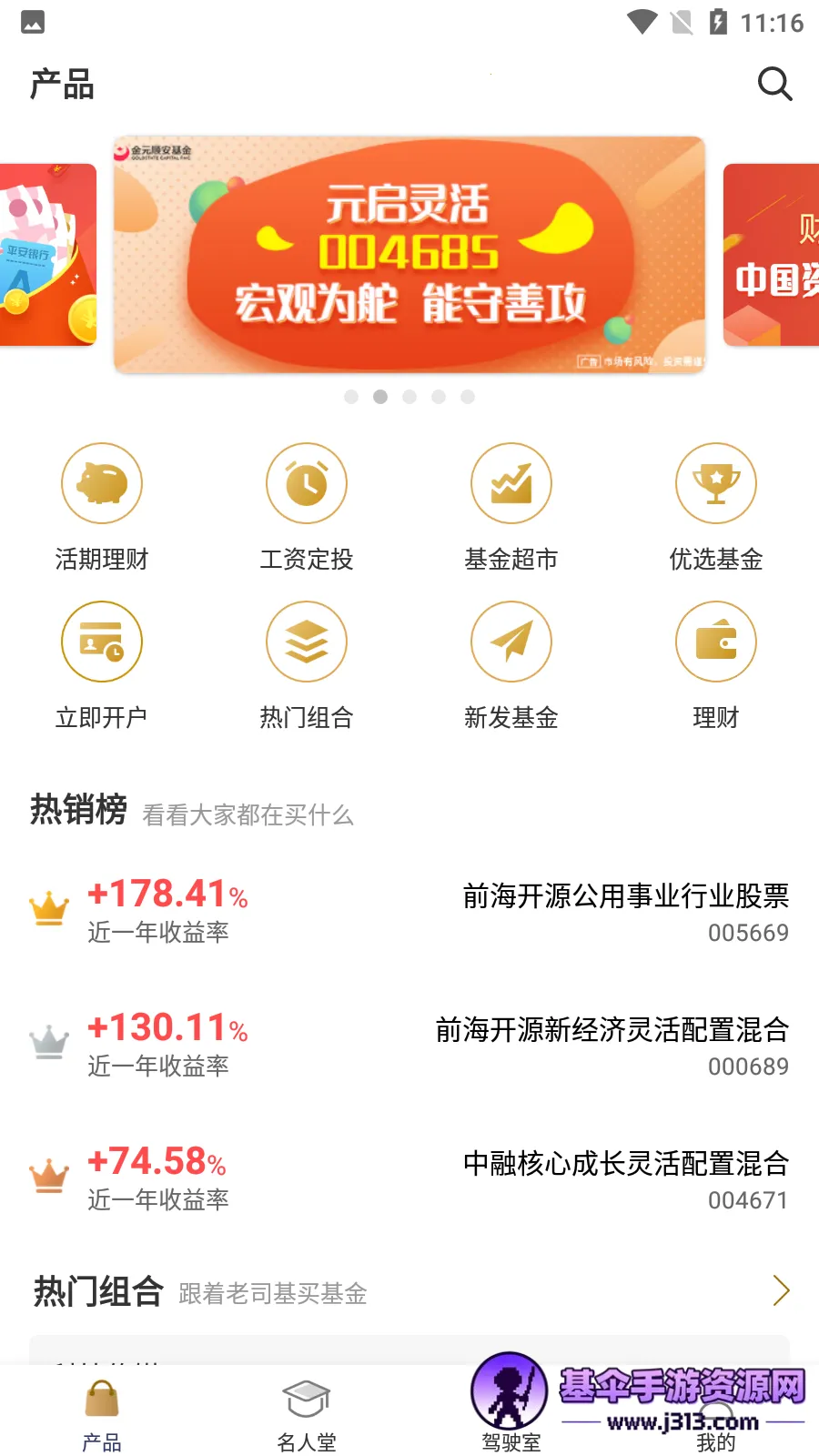The width and height of the screenshot is (819, 1456).
Task: Open the search icon
Action: coord(774,84)
